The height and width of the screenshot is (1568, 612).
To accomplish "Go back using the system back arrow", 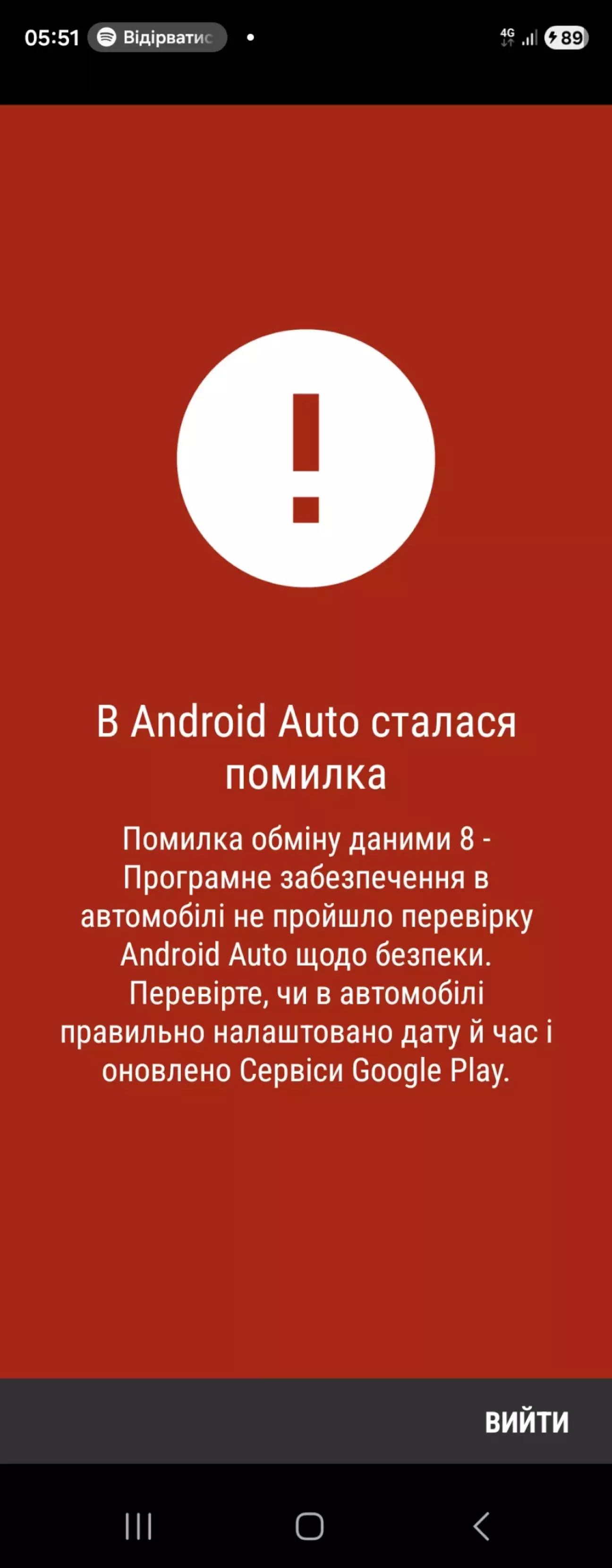I will tap(481, 1525).
